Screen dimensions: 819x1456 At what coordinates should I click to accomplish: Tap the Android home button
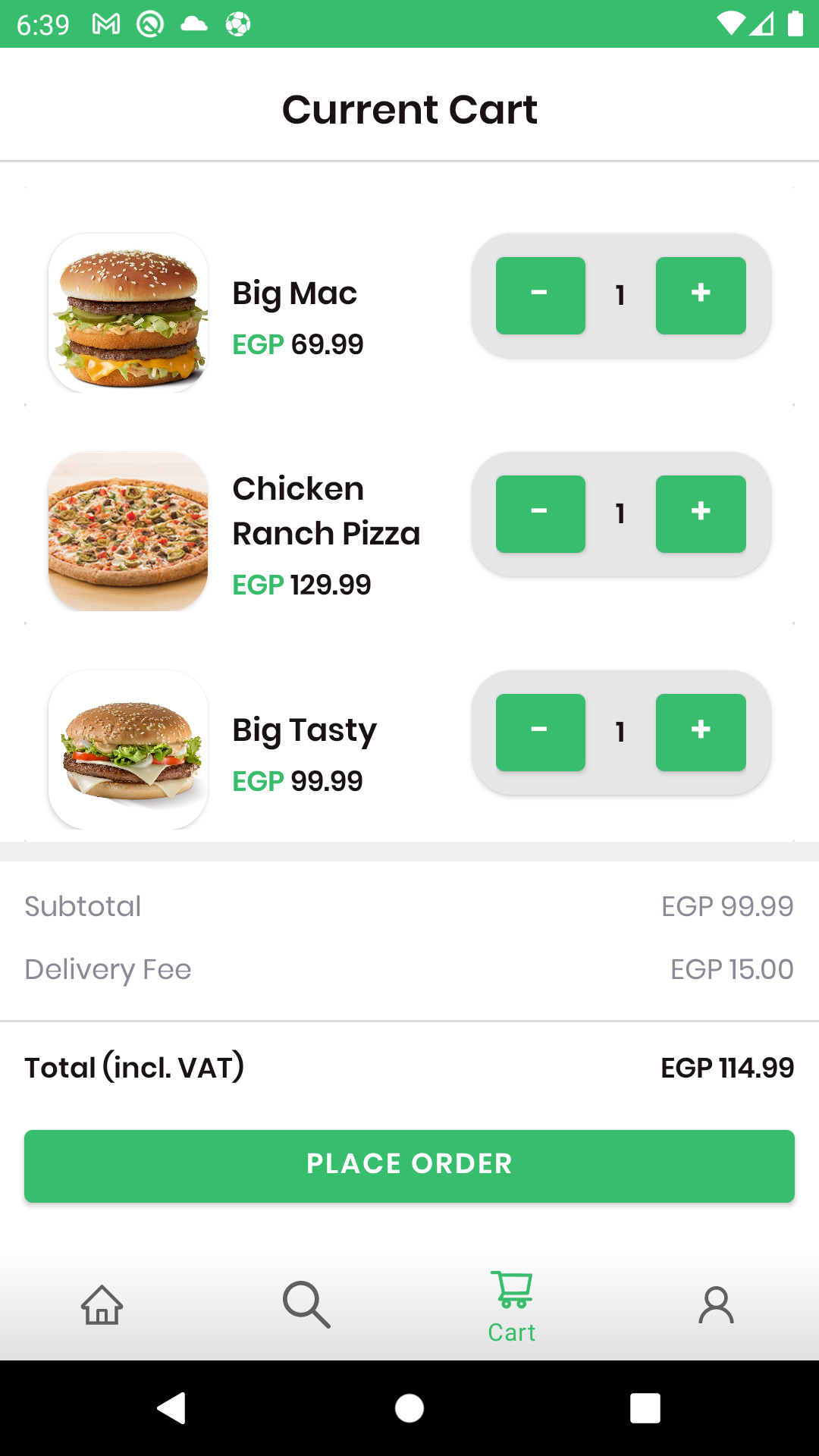click(409, 1408)
